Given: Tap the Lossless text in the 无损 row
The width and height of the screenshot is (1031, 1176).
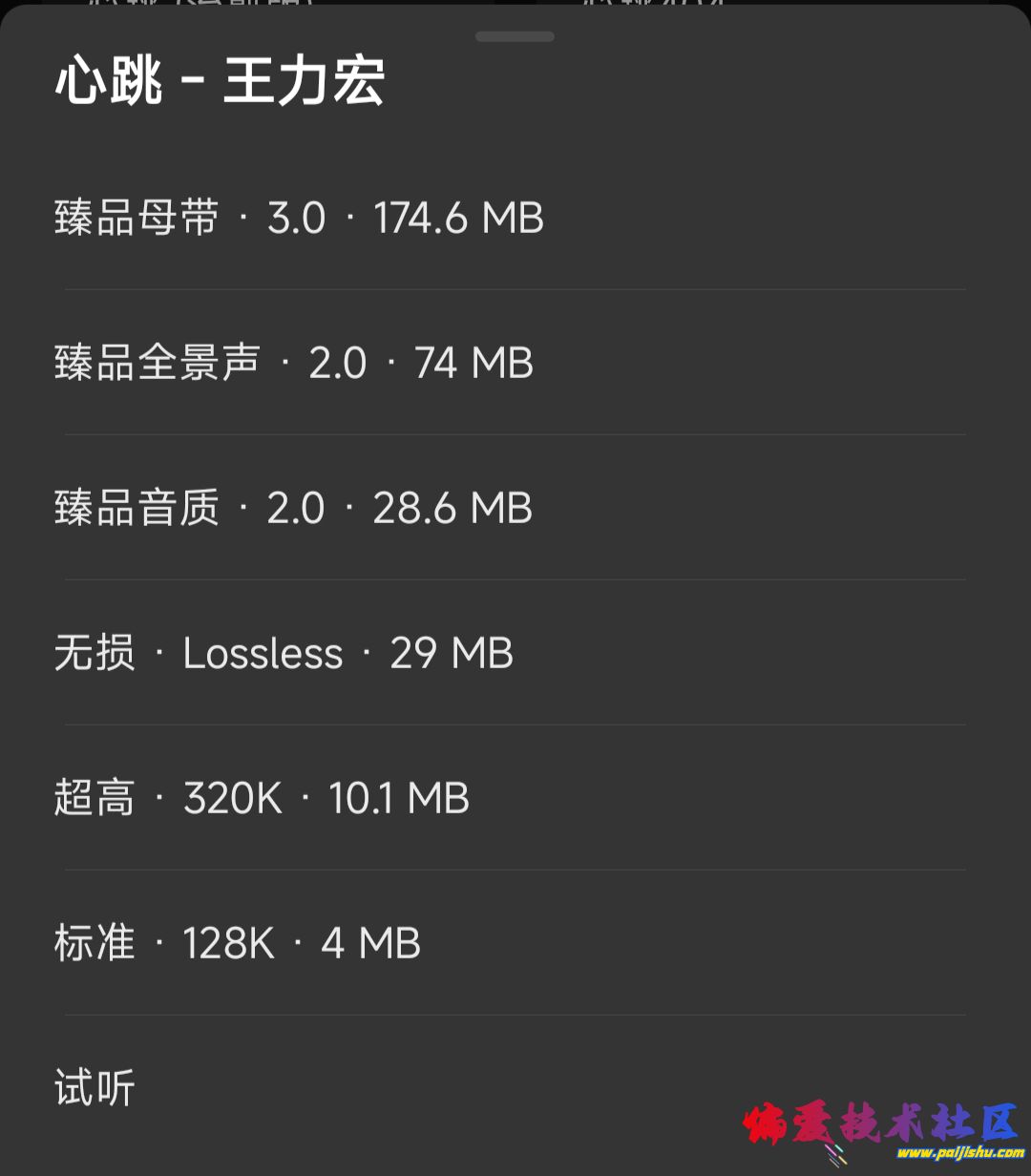Looking at the screenshot, I should click(x=261, y=653).
